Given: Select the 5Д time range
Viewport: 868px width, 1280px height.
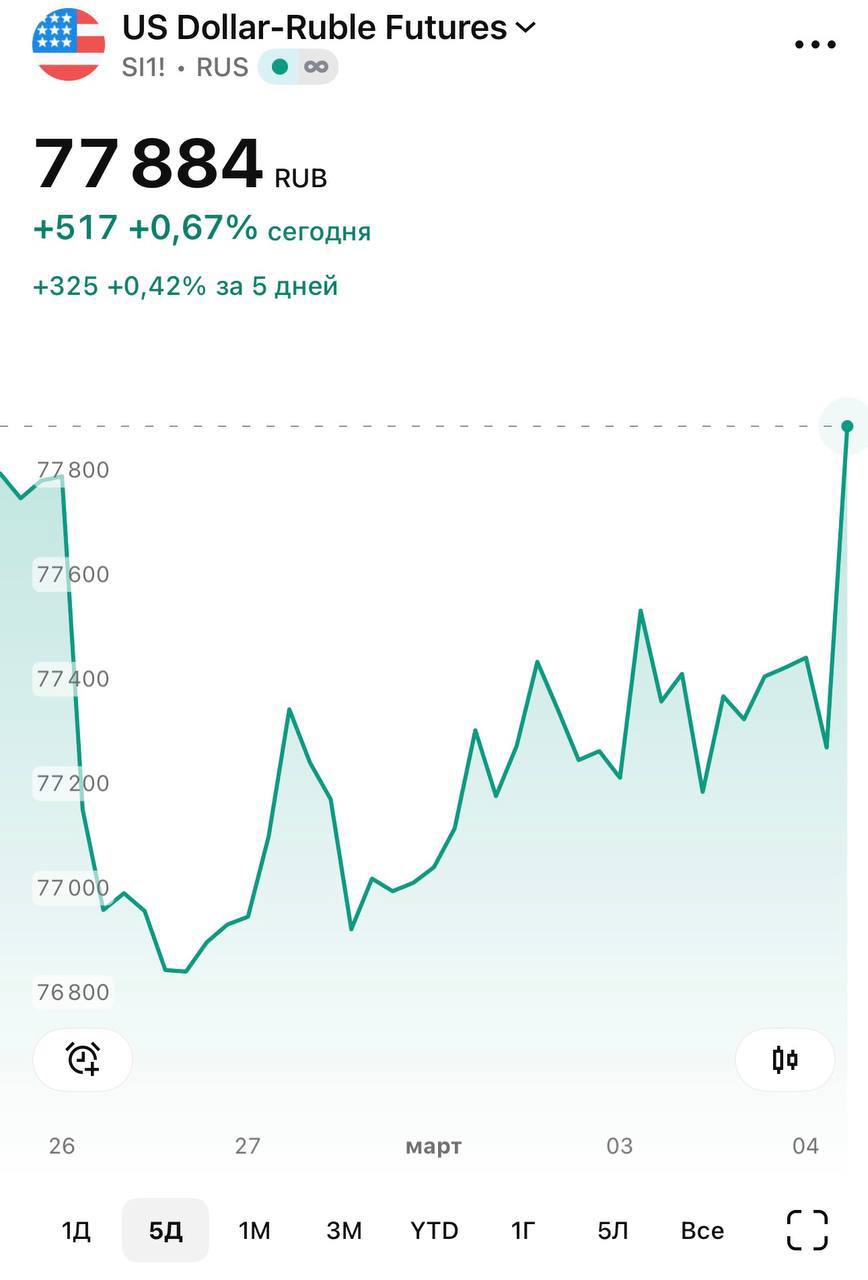Looking at the screenshot, I should 165,1230.
